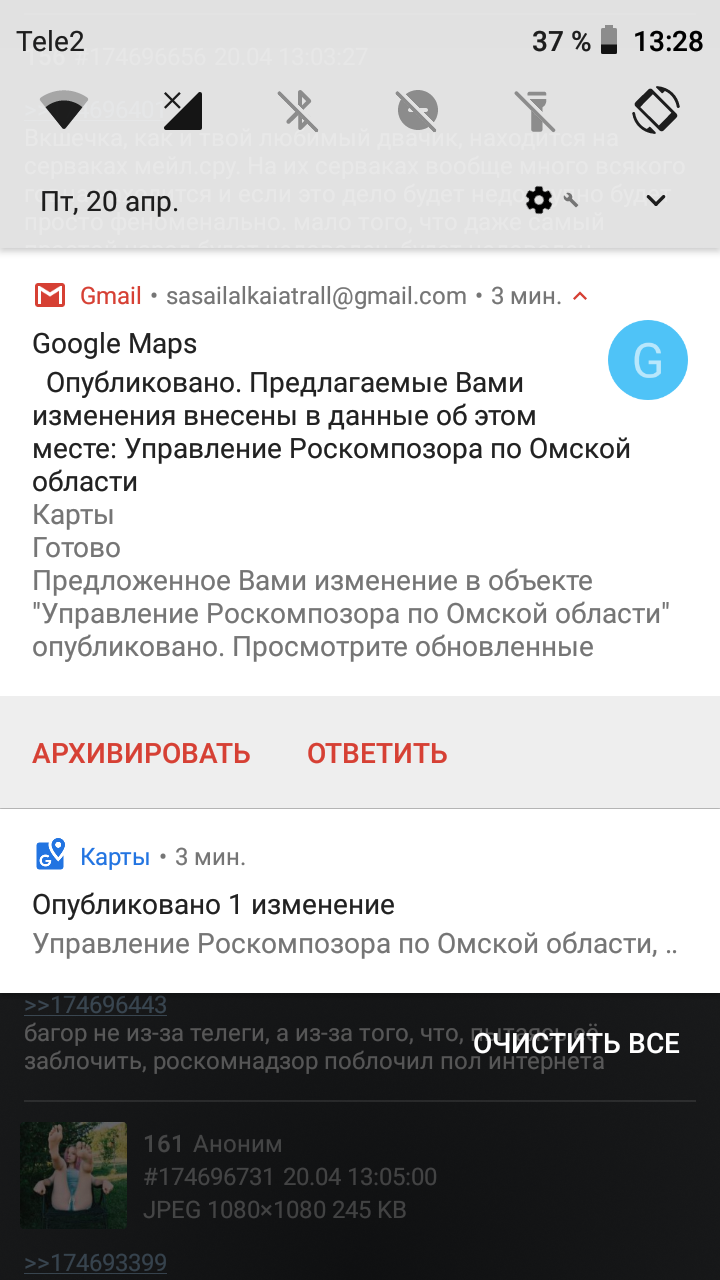Collapse the Gmail notification
Screen dimensions: 720x1280
point(580,296)
